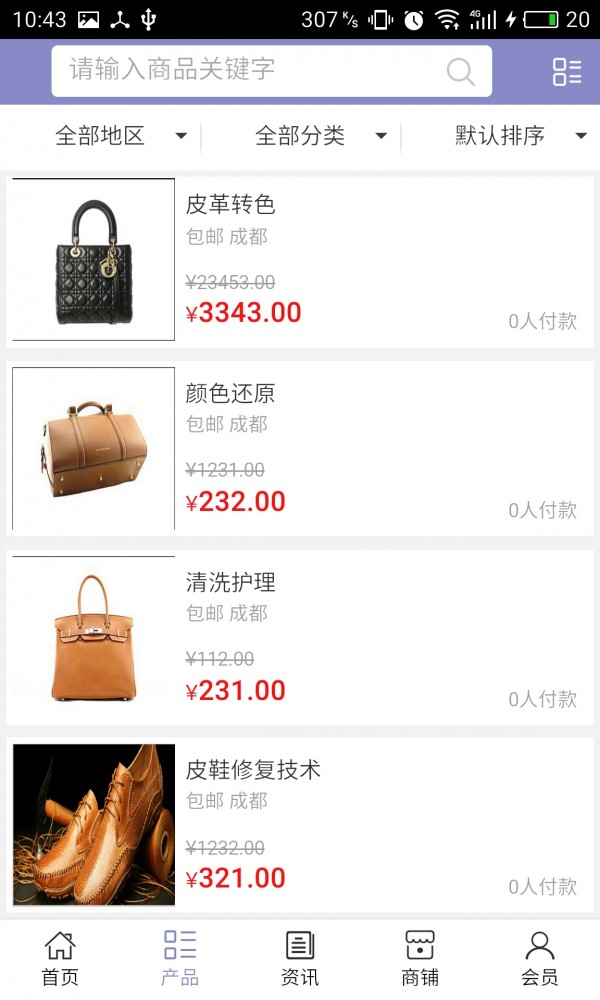Open the 皮革转色 product card
600x1000 pixels.
click(300, 262)
